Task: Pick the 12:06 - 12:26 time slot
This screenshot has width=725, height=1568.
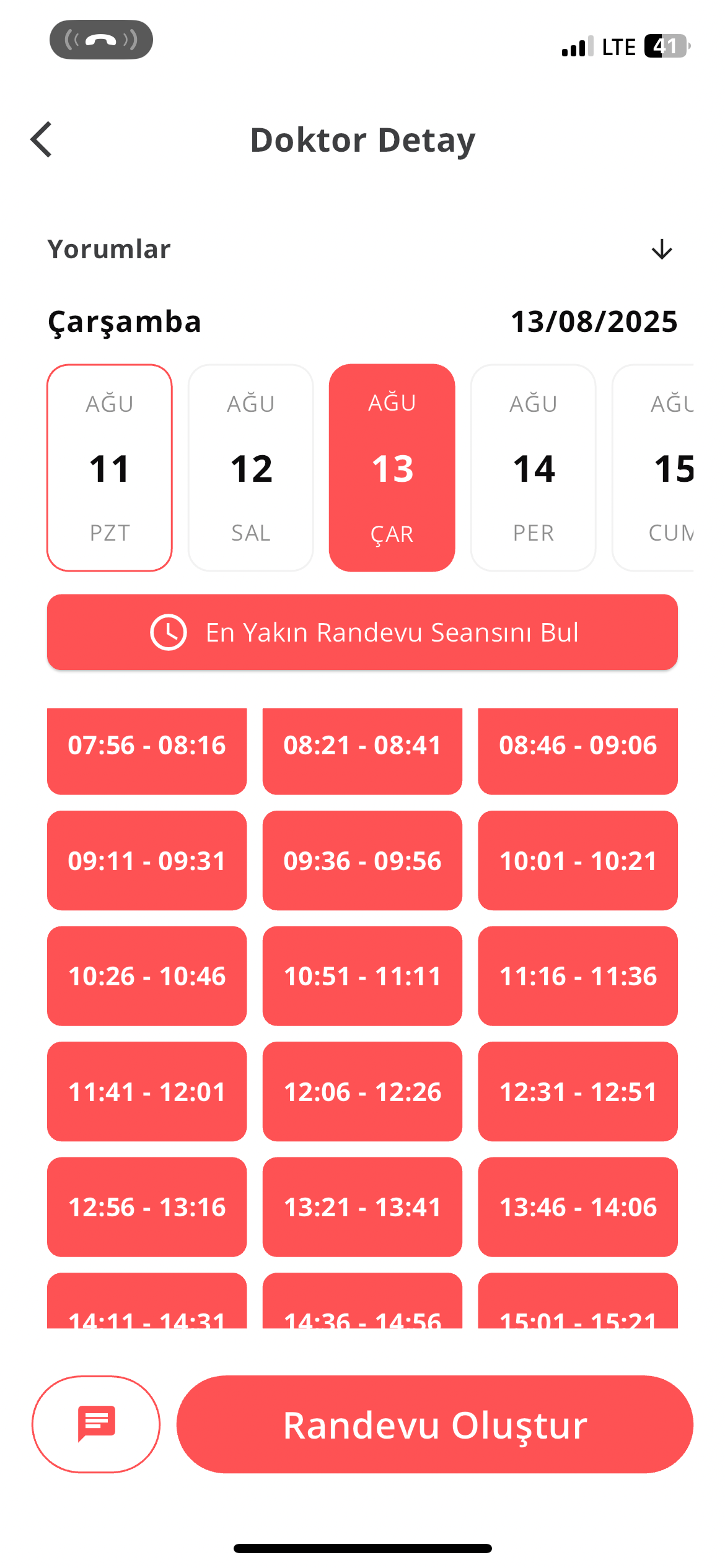Action: 362,1092
